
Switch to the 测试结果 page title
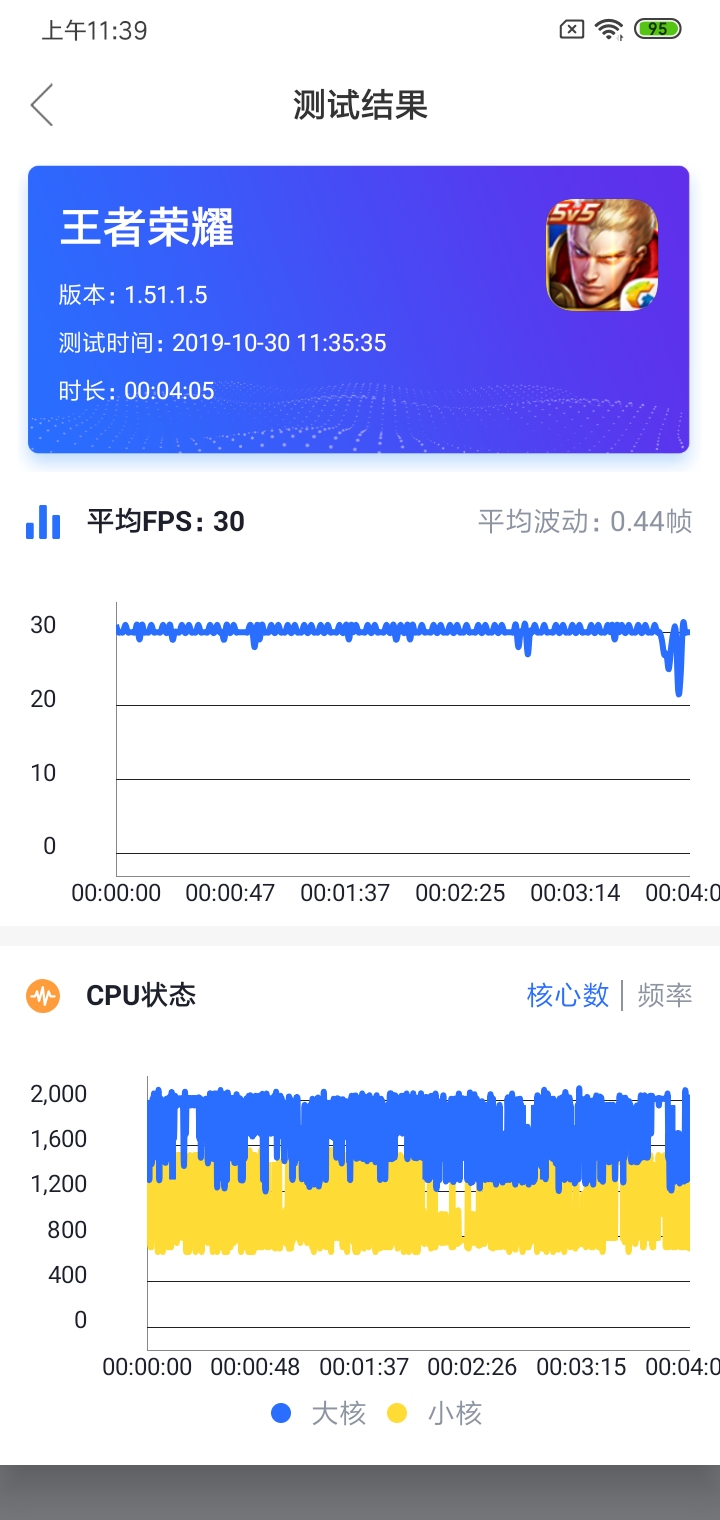click(x=360, y=104)
